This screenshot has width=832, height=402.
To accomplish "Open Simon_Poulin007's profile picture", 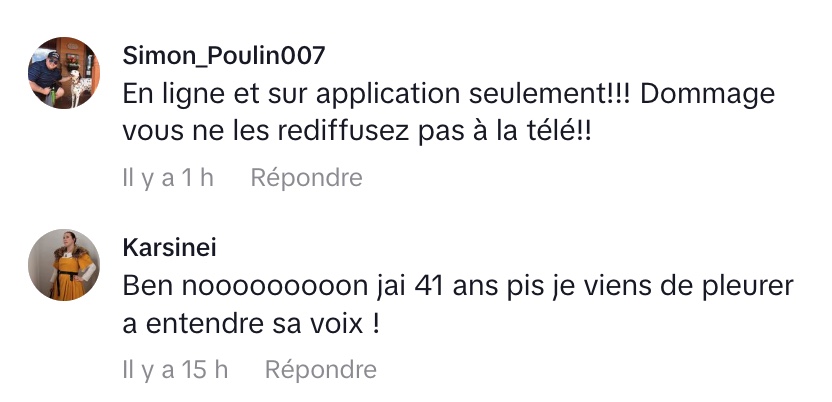I will point(62,74).
